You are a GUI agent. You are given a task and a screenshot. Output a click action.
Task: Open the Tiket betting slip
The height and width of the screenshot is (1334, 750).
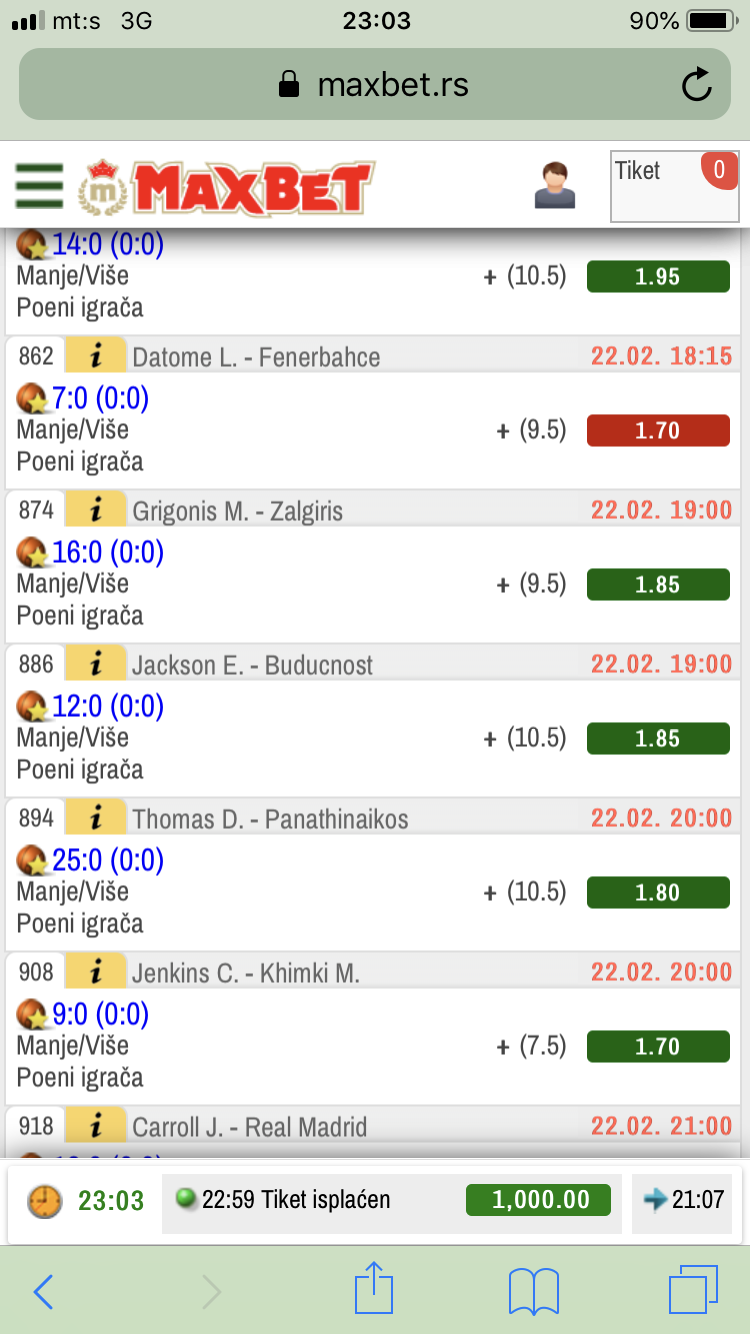675,186
